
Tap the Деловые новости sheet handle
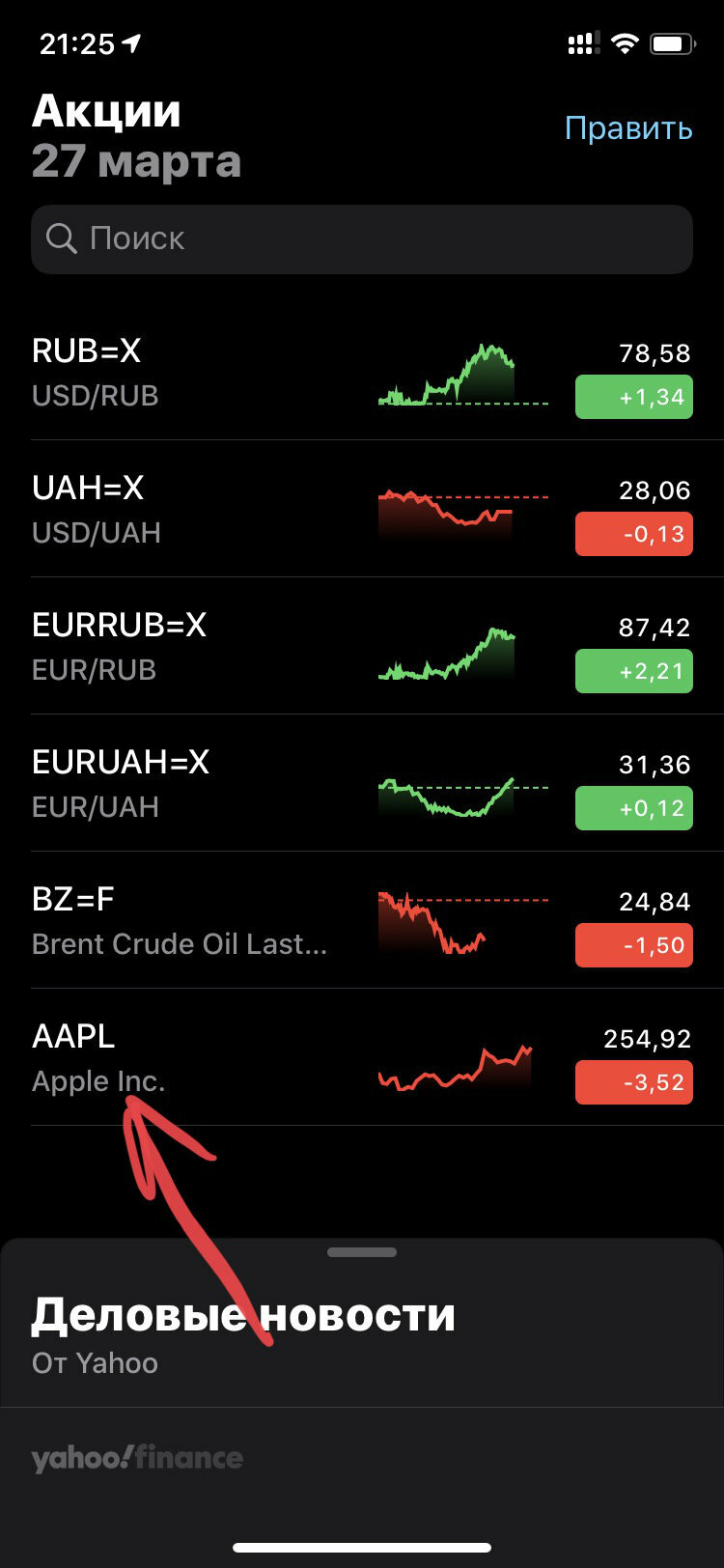(362, 1252)
